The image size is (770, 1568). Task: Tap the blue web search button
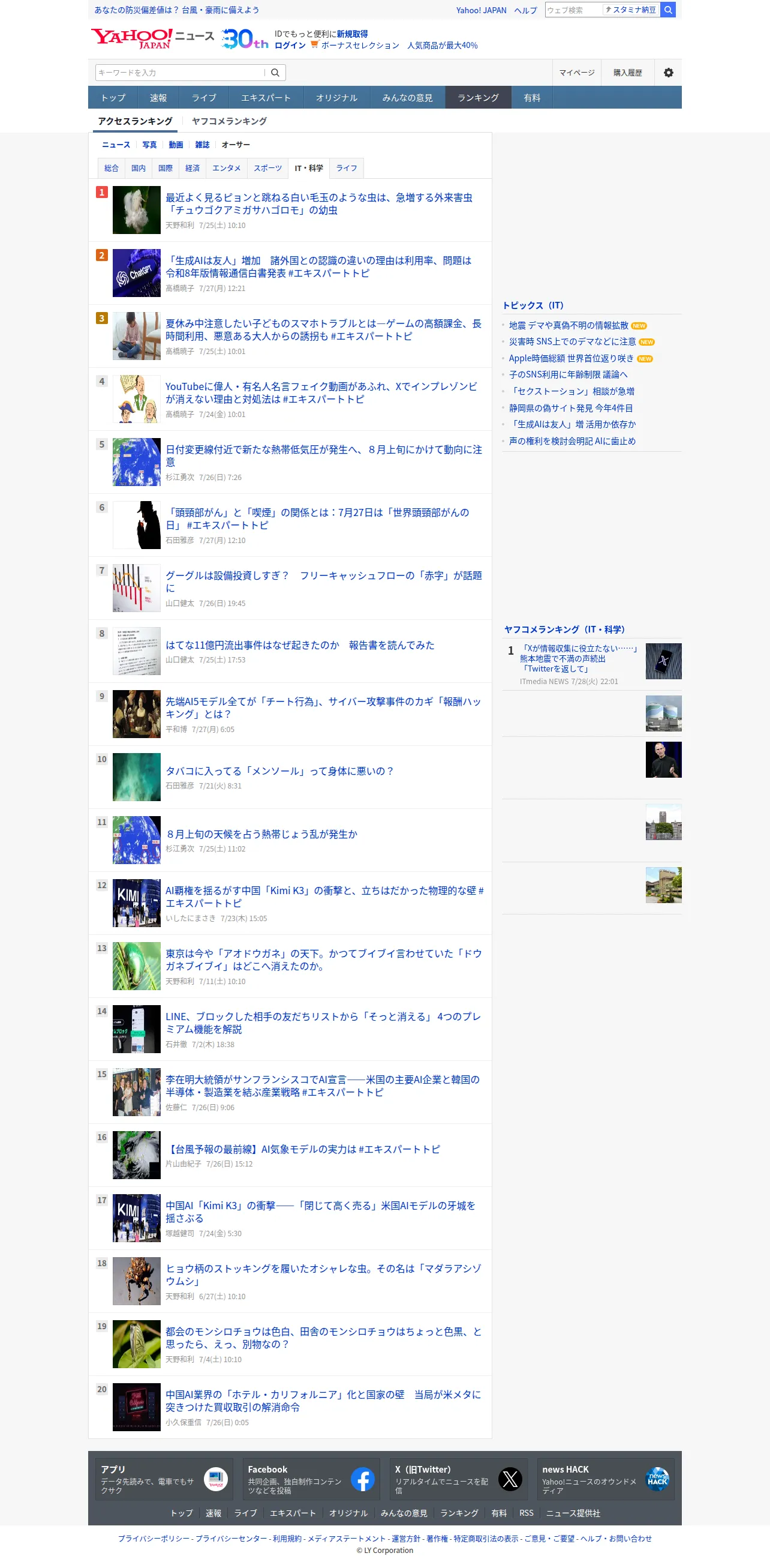(x=668, y=10)
